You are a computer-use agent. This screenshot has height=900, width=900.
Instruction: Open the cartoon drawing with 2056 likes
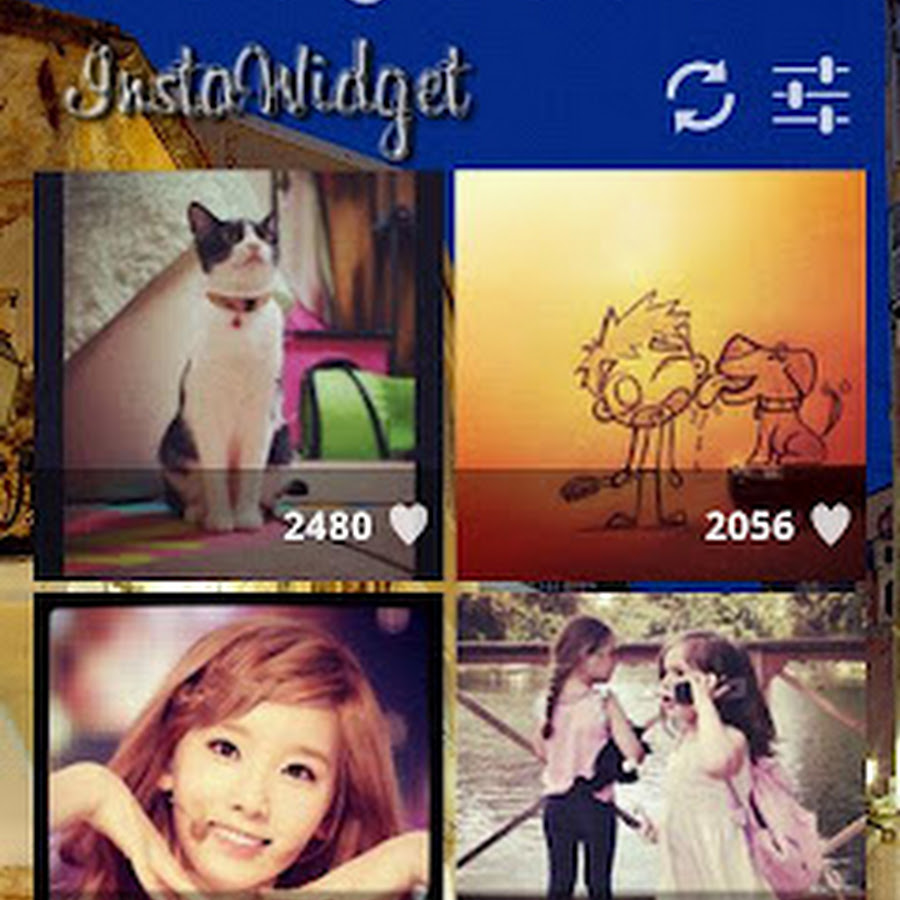tap(660, 370)
